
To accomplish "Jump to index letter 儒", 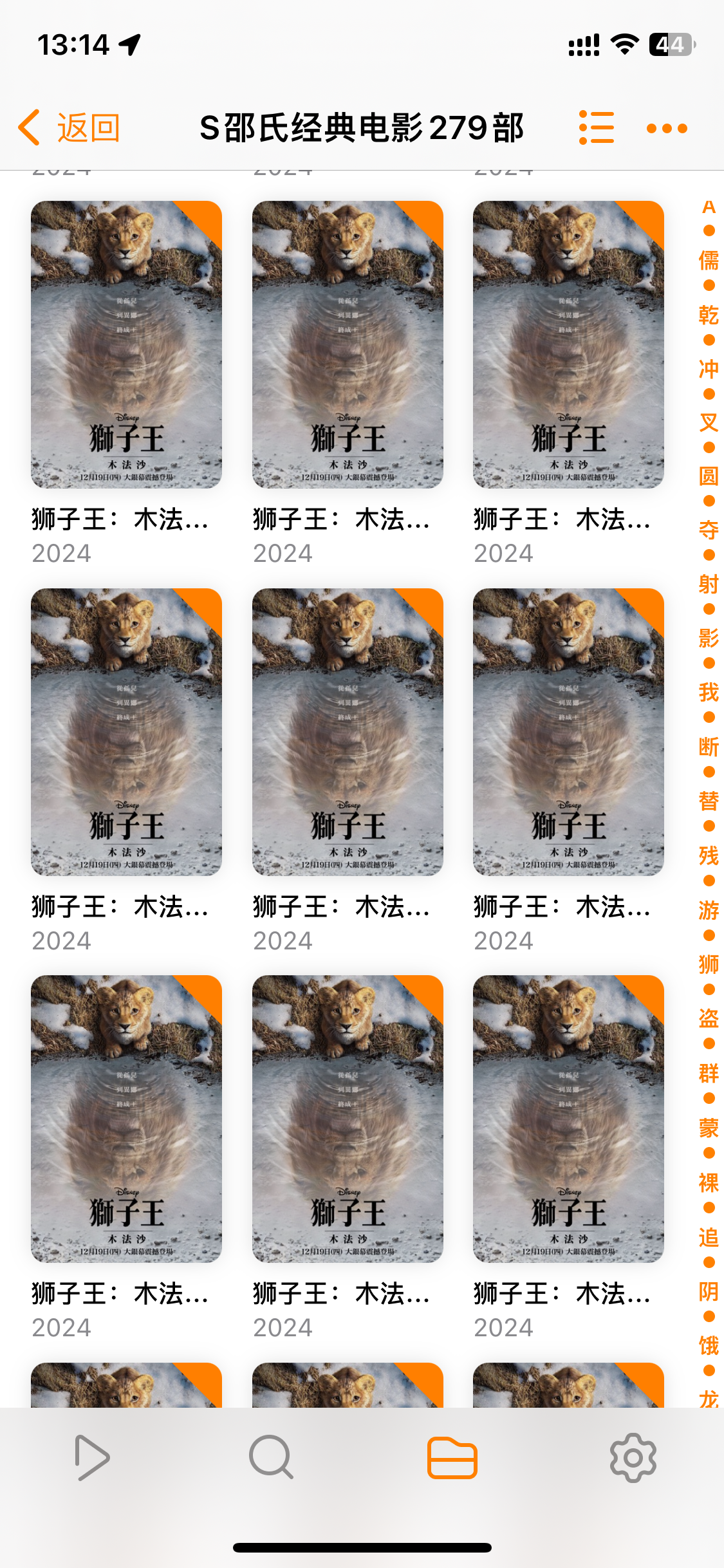I will [709, 261].
